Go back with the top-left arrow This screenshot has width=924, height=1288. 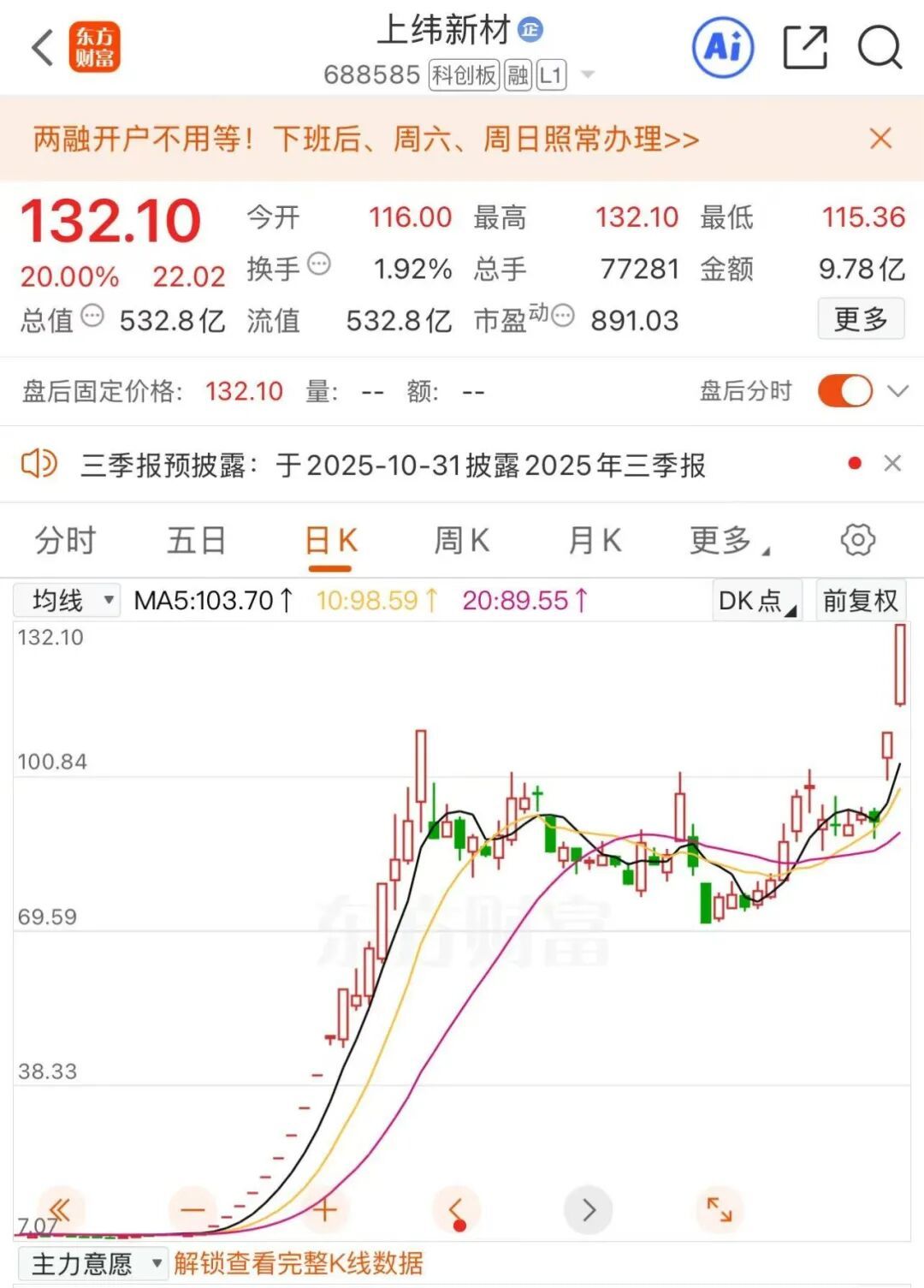point(41,47)
